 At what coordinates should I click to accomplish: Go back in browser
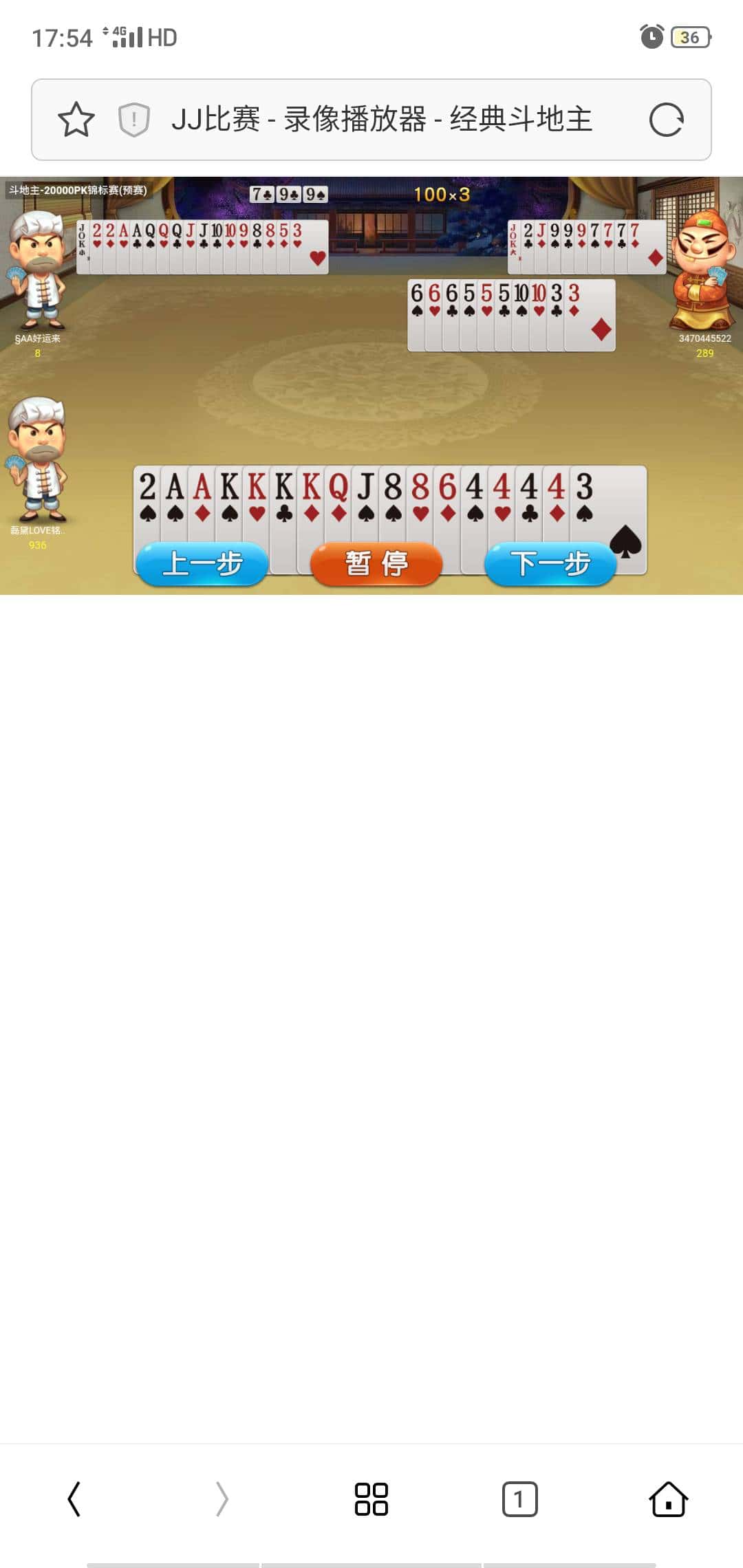(74, 1499)
